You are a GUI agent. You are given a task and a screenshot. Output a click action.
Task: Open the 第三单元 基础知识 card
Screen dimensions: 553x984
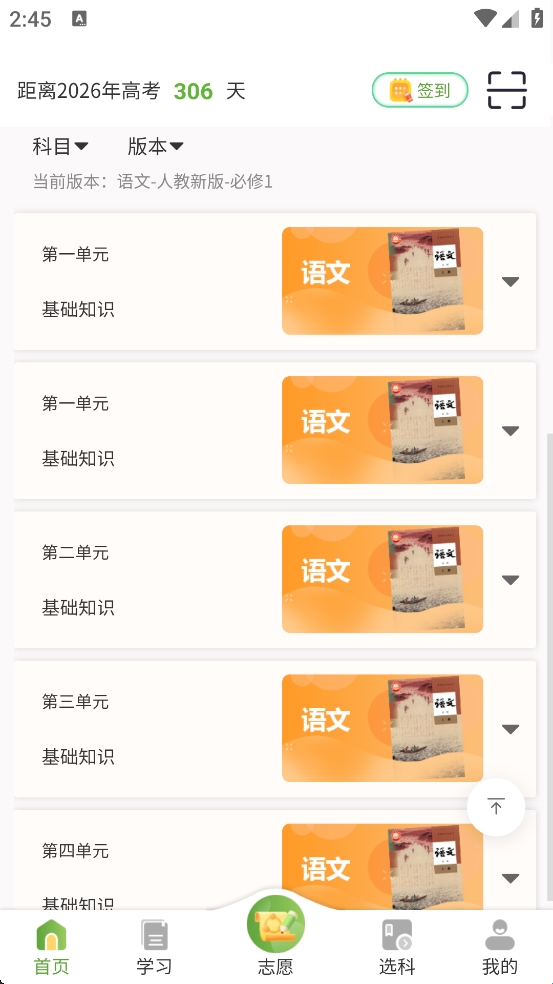pos(275,729)
